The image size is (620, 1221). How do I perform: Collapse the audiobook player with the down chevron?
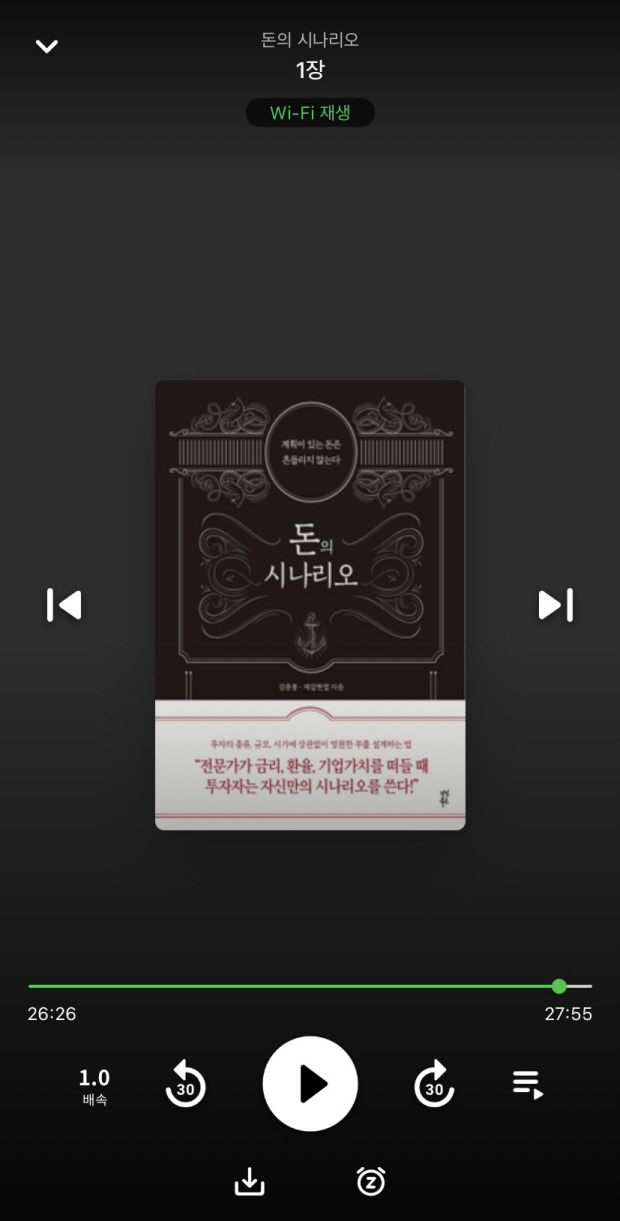click(x=47, y=46)
